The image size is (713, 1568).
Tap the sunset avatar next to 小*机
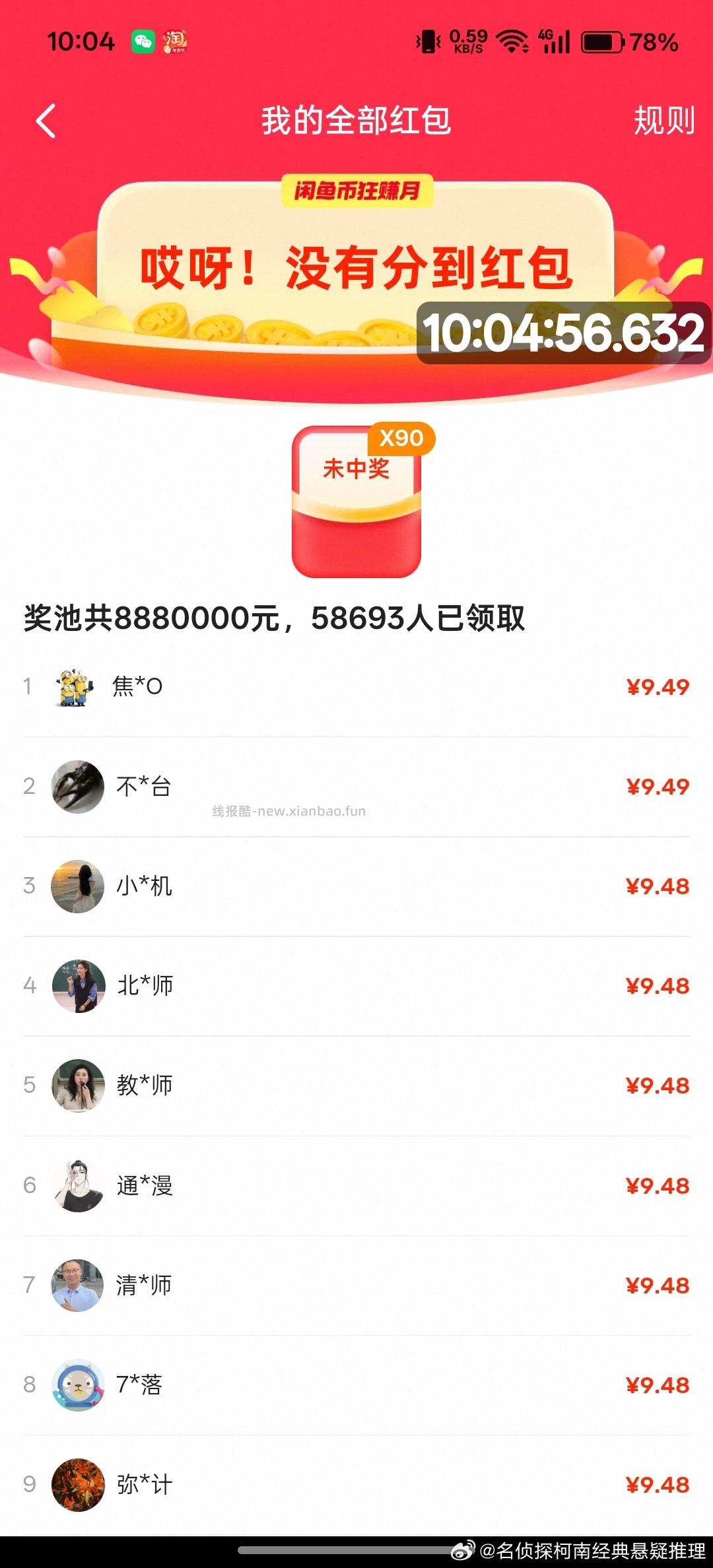click(x=77, y=886)
